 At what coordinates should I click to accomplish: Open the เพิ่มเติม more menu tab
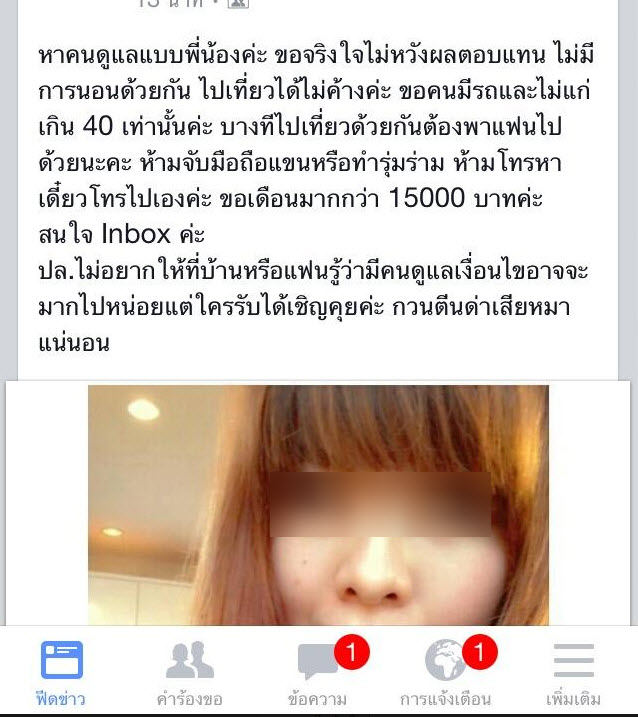[x=573, y=672]
